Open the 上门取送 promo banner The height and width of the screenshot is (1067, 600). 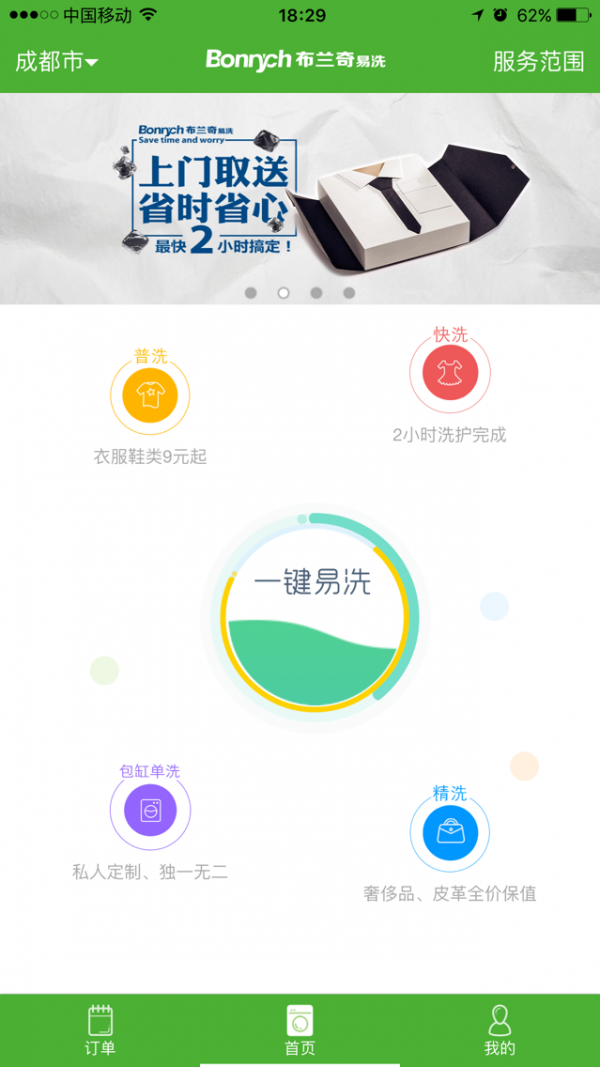point(300,198)
